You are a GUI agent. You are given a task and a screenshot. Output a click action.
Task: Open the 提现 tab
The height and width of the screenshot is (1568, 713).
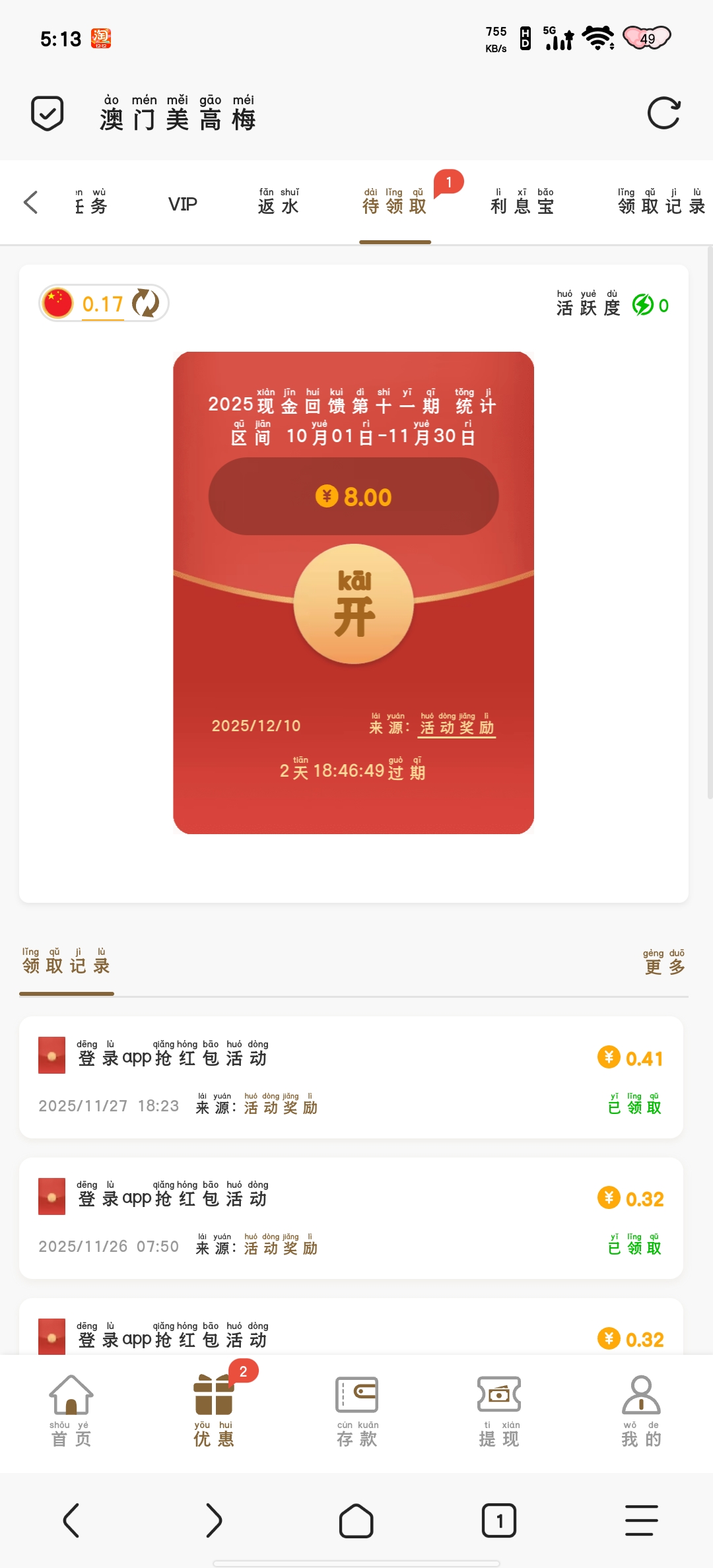pos(499,1411)
